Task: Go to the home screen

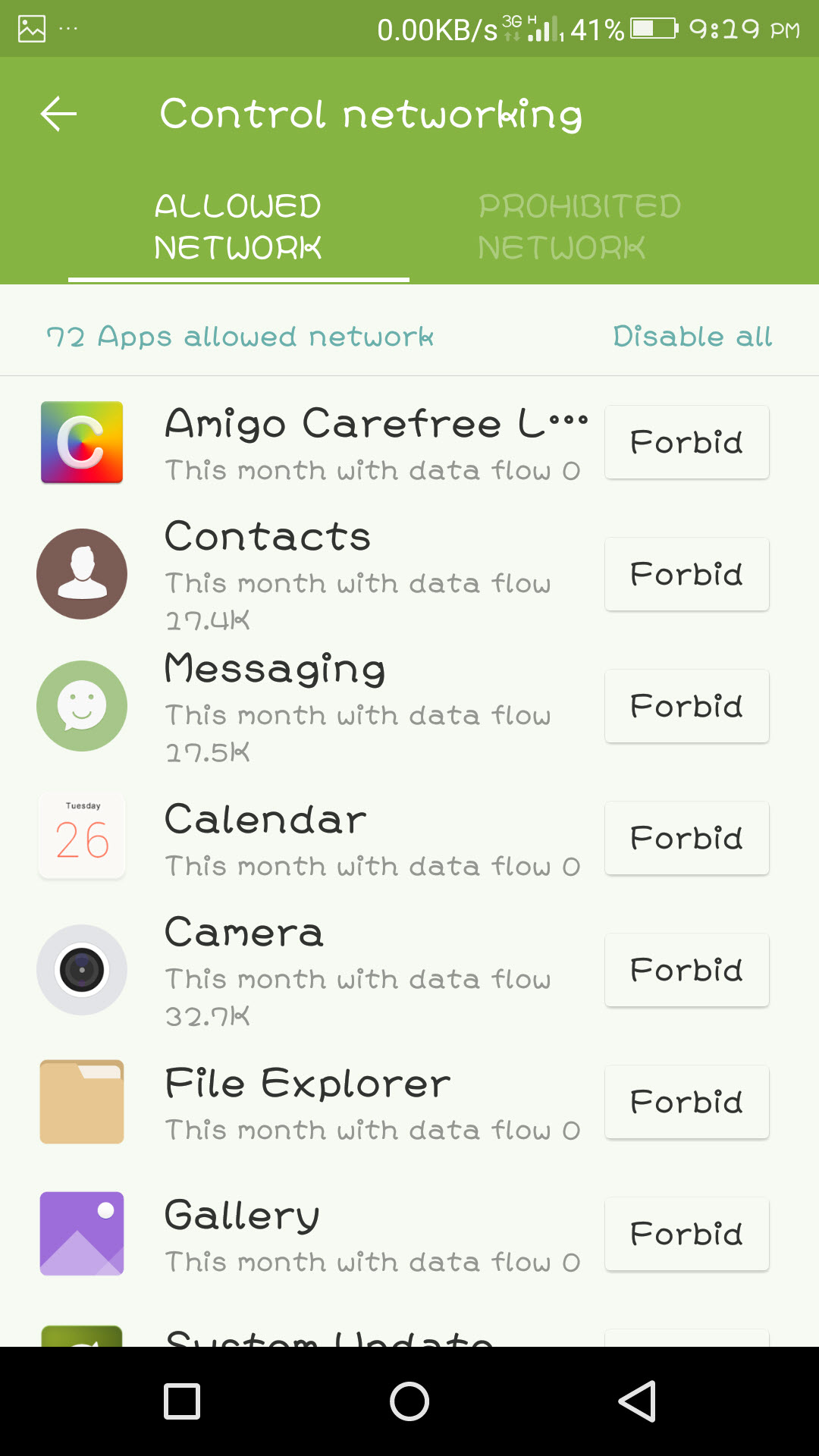Action: 409,1401
